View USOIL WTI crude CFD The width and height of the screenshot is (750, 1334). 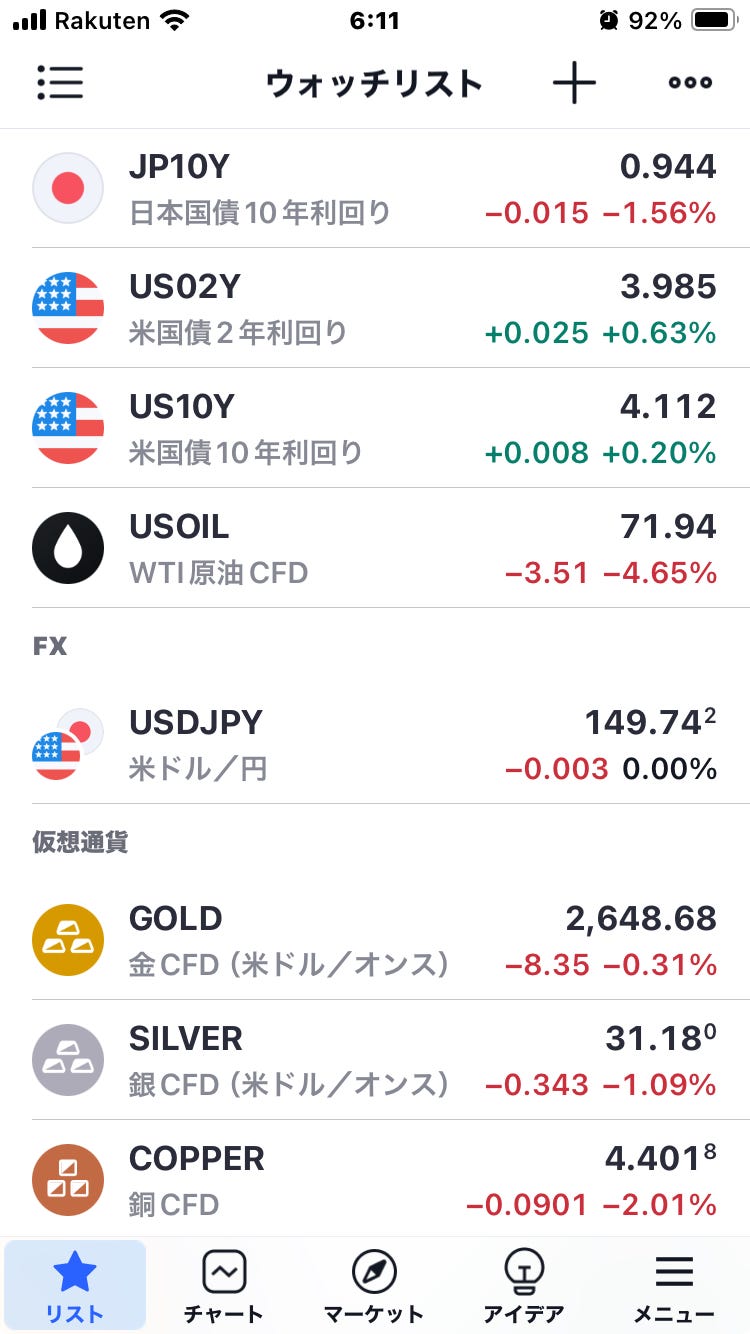point(375,548)
